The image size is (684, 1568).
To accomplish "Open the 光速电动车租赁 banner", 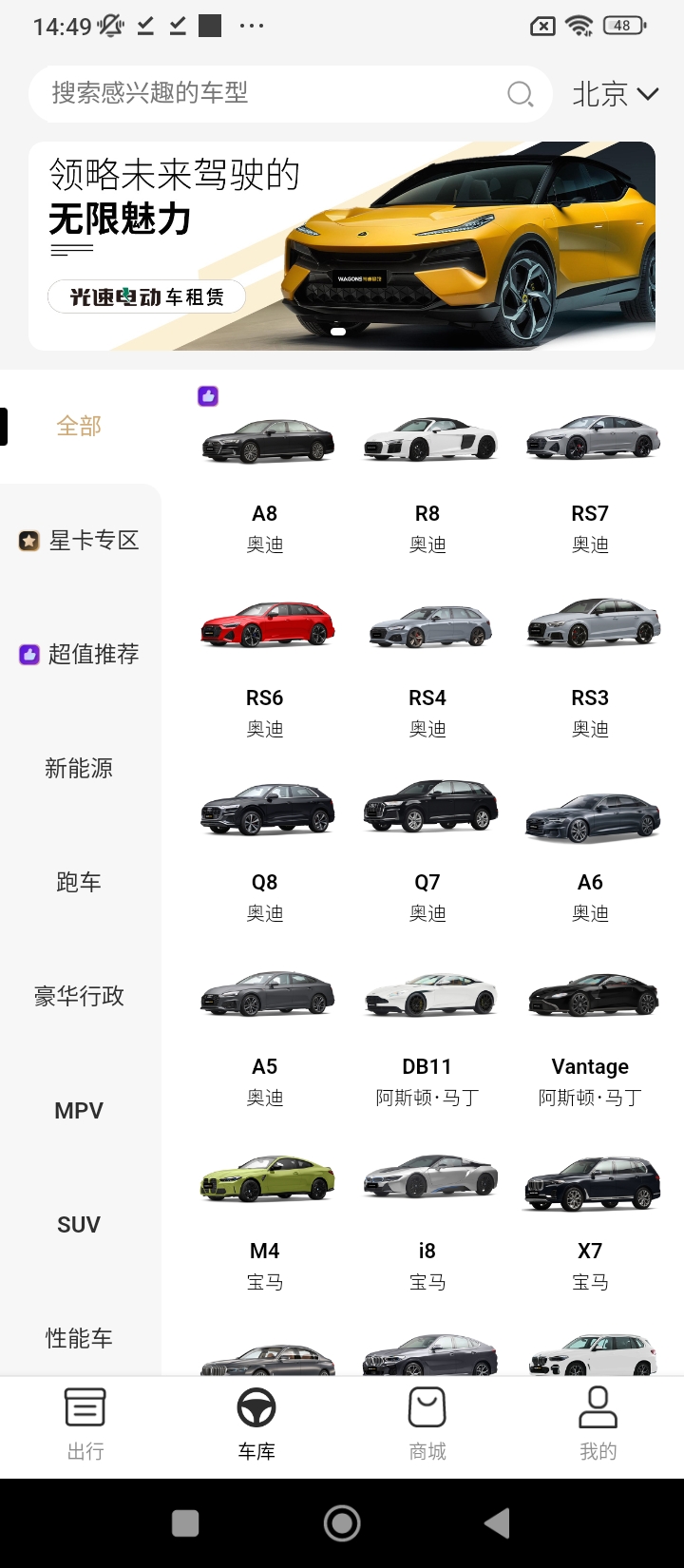I will click(342, 246).
